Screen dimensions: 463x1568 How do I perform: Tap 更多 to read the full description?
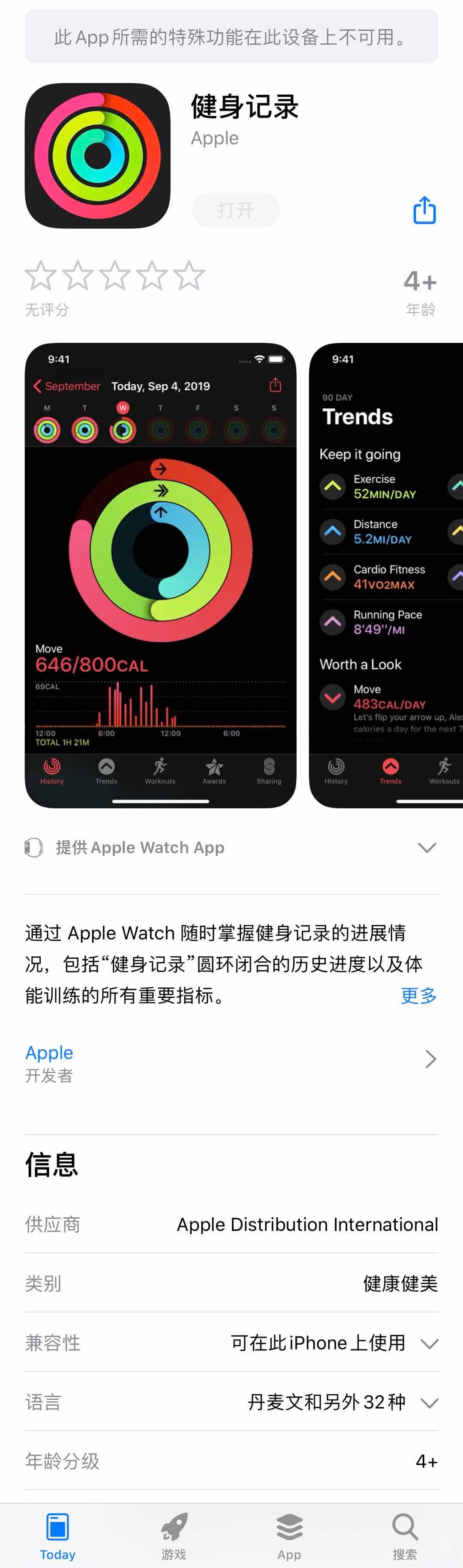(x=418, y=995)
